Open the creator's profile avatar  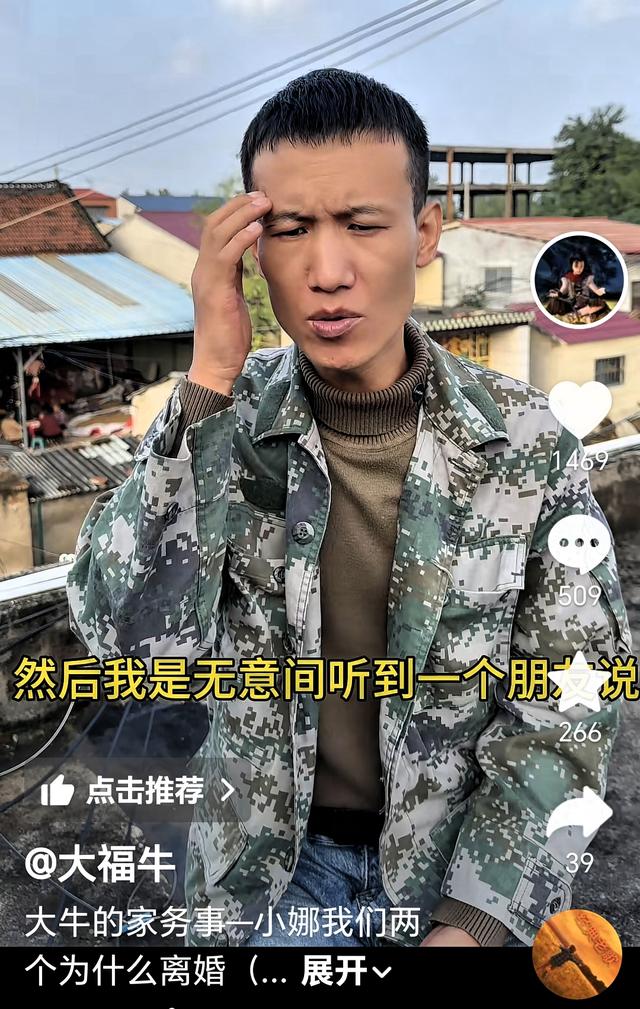579,281
